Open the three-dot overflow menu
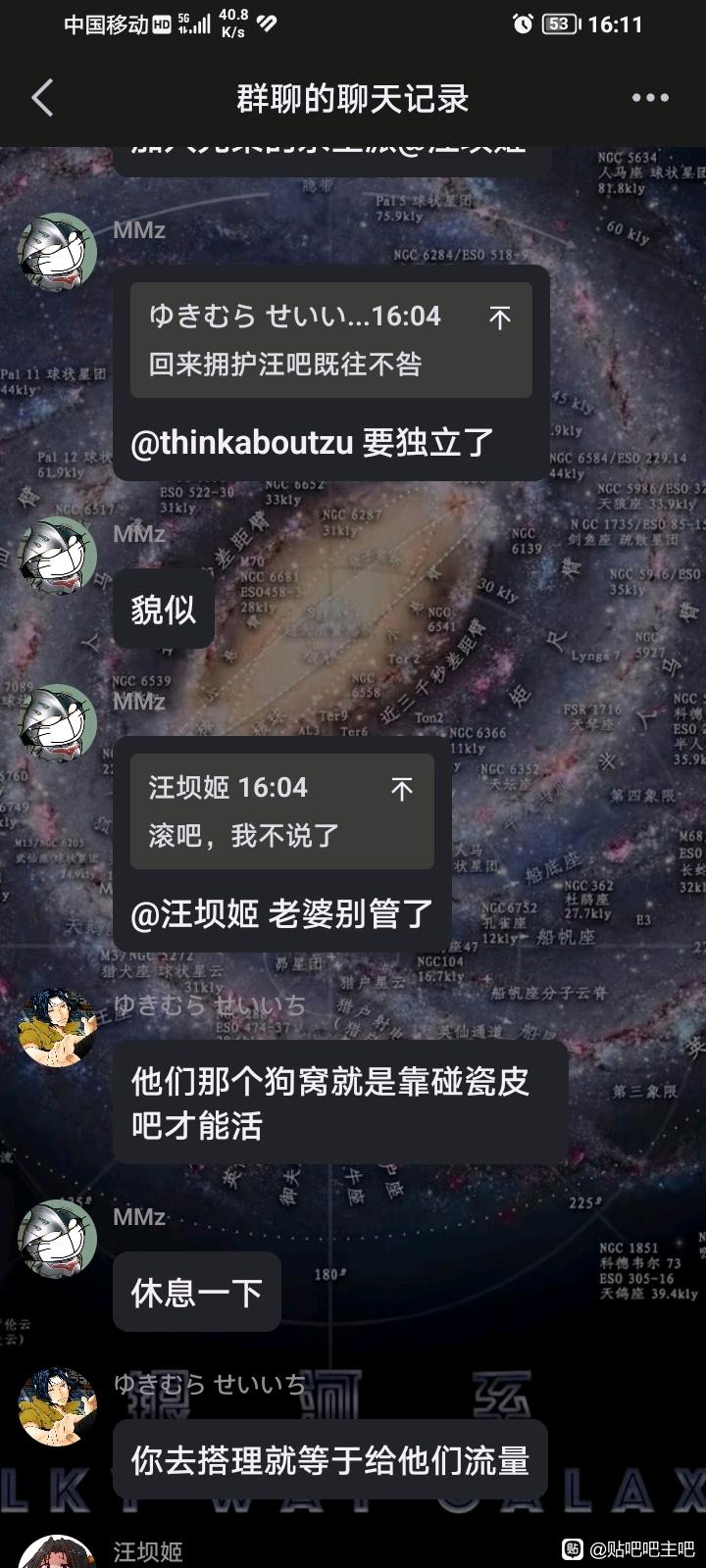Viewport: 706px width, 1568px height. pos(650,98)
